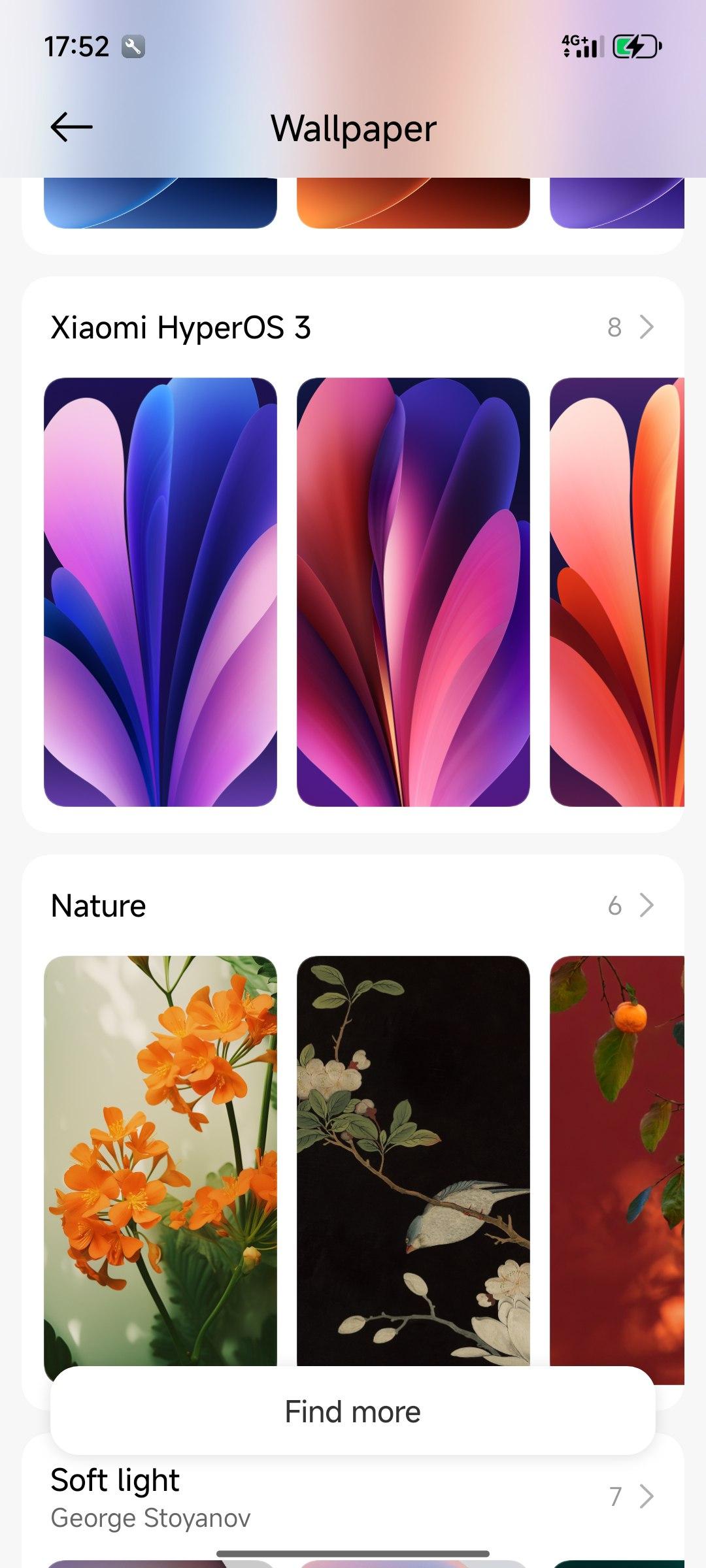Tap the Find more button
This screenshot has height=1568, width=706.
coord(353,1412)
